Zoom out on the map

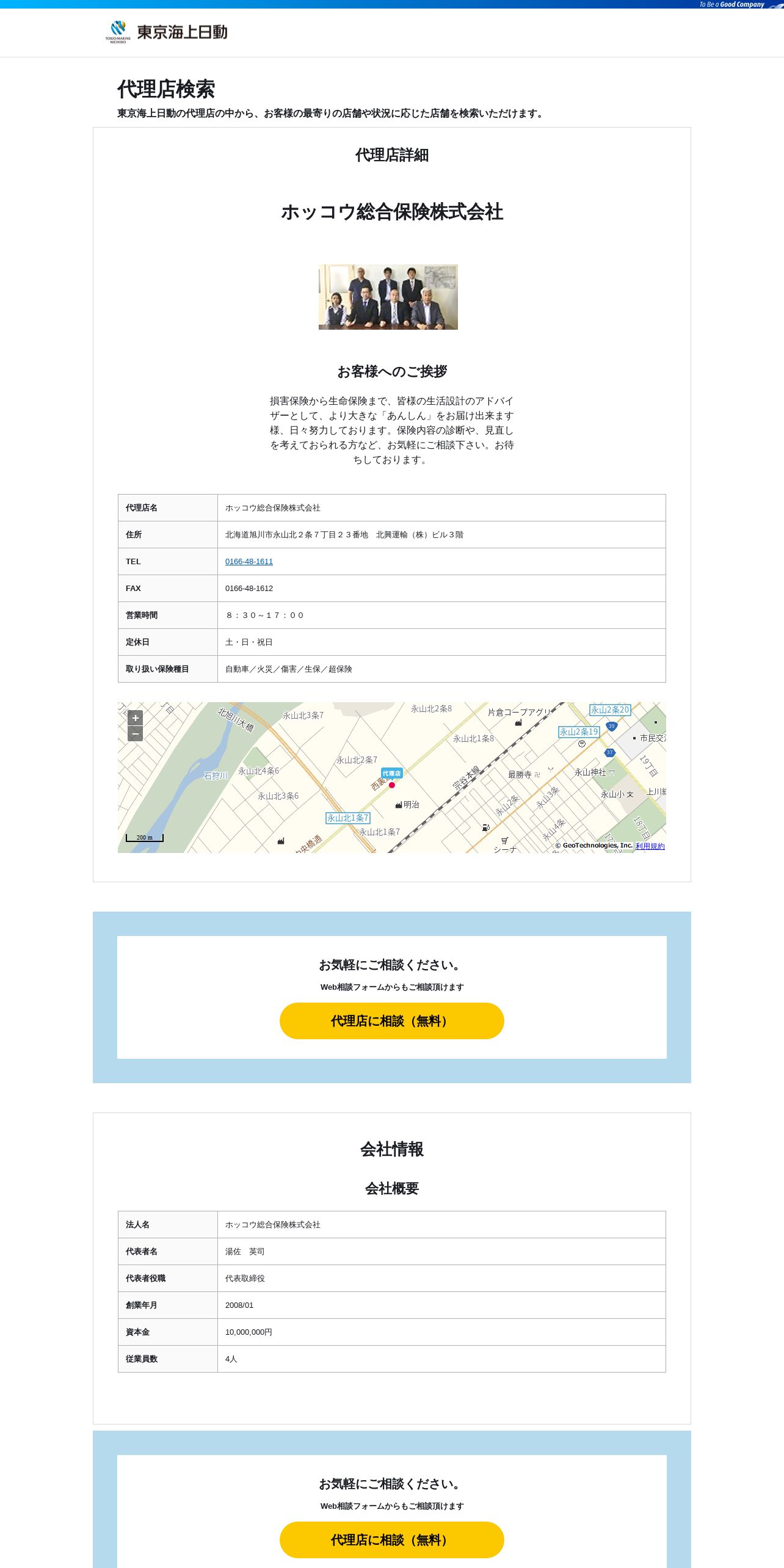(x=136, y=733)
